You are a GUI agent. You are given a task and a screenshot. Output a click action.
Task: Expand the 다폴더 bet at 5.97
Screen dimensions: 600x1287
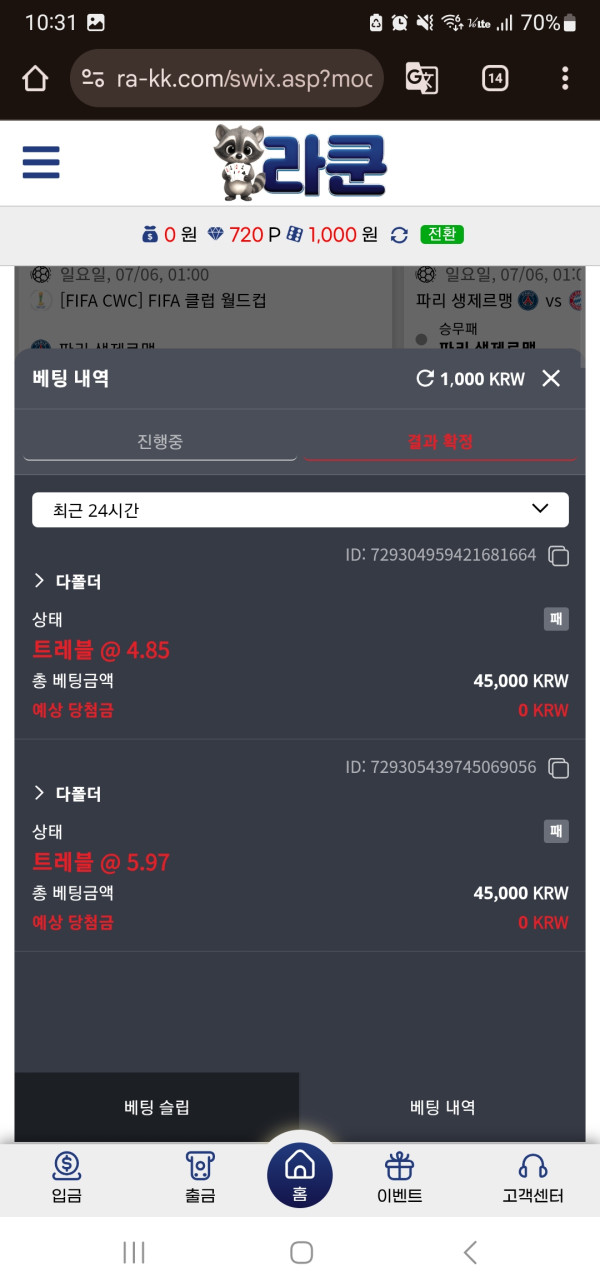click(x=40, y=793)
